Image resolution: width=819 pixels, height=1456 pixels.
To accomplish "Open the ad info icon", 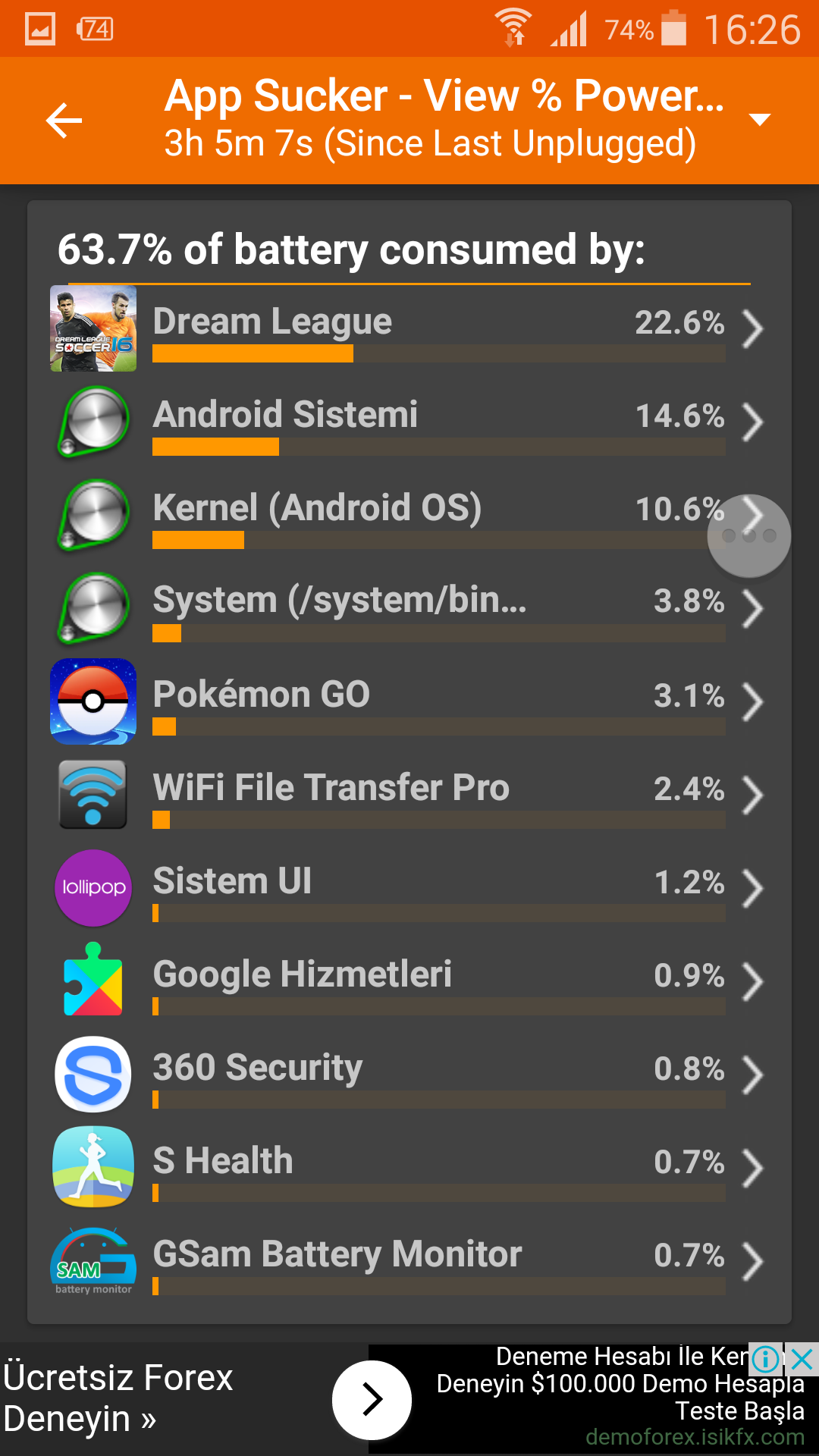I will [766, 1359].
